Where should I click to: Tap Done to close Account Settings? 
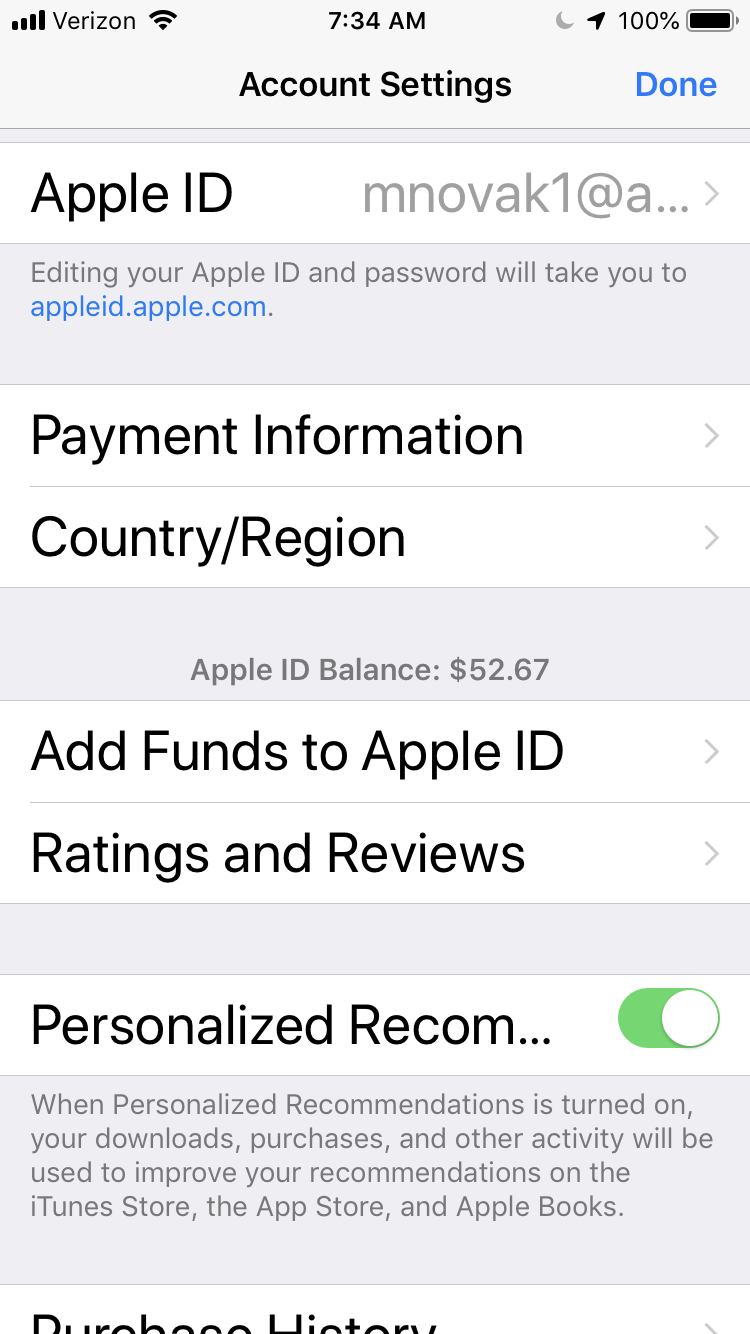(675, 85)
